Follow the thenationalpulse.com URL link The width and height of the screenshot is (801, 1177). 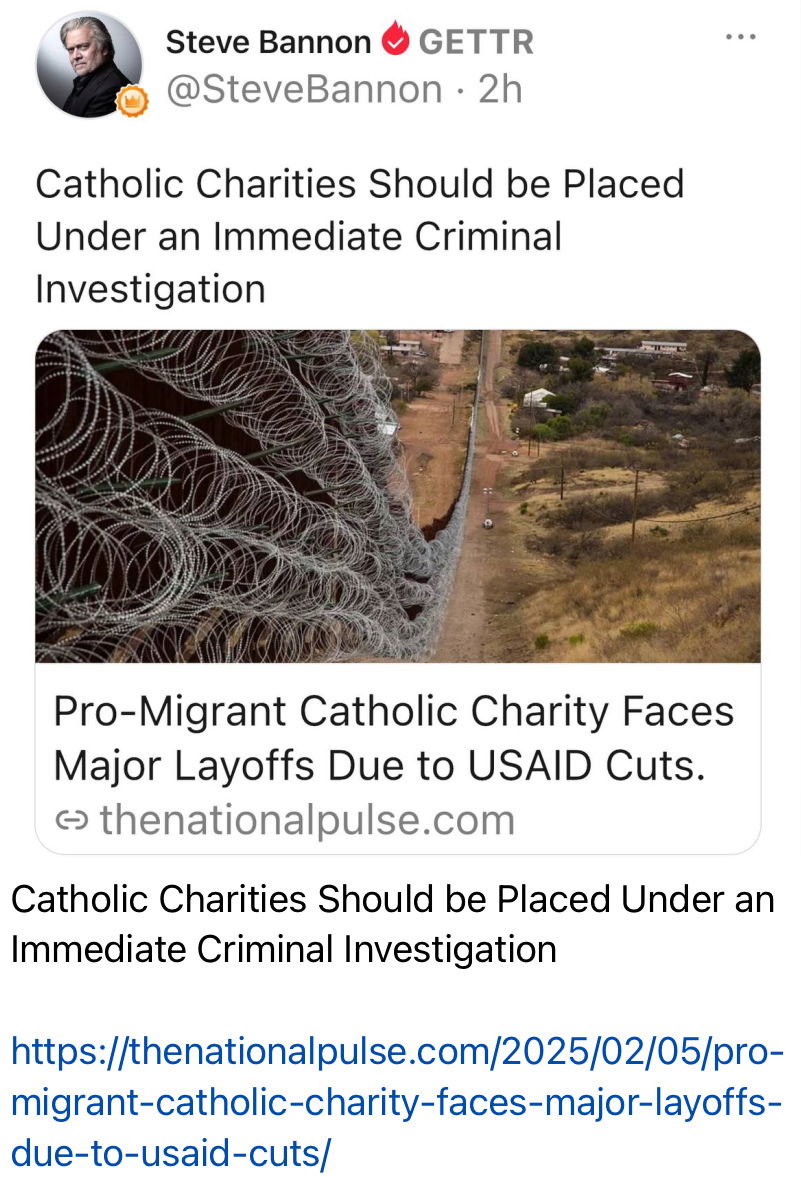click(397, 1102)
